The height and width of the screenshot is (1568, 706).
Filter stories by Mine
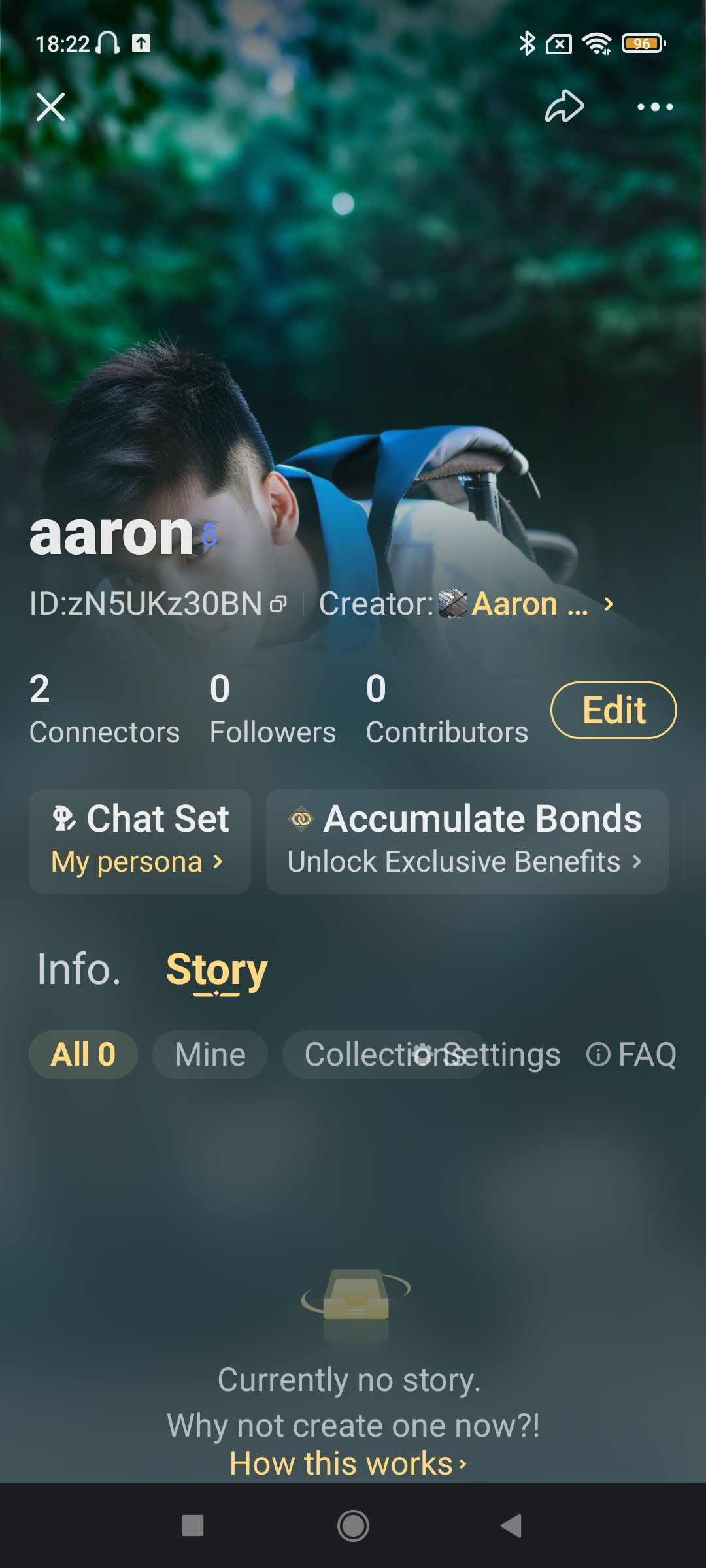[x=210, y=1054]
